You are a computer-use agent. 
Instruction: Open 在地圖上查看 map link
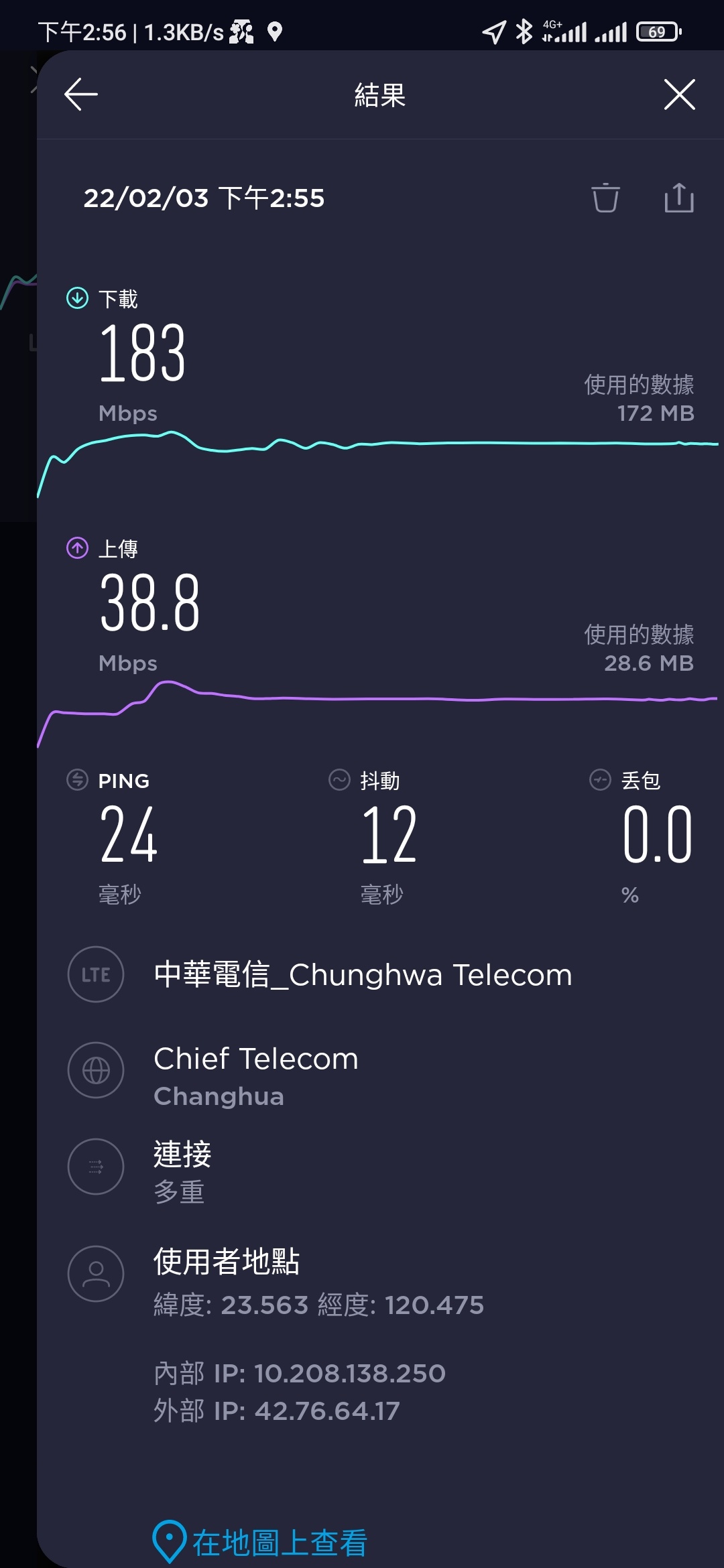click(x=260, y=1542)
